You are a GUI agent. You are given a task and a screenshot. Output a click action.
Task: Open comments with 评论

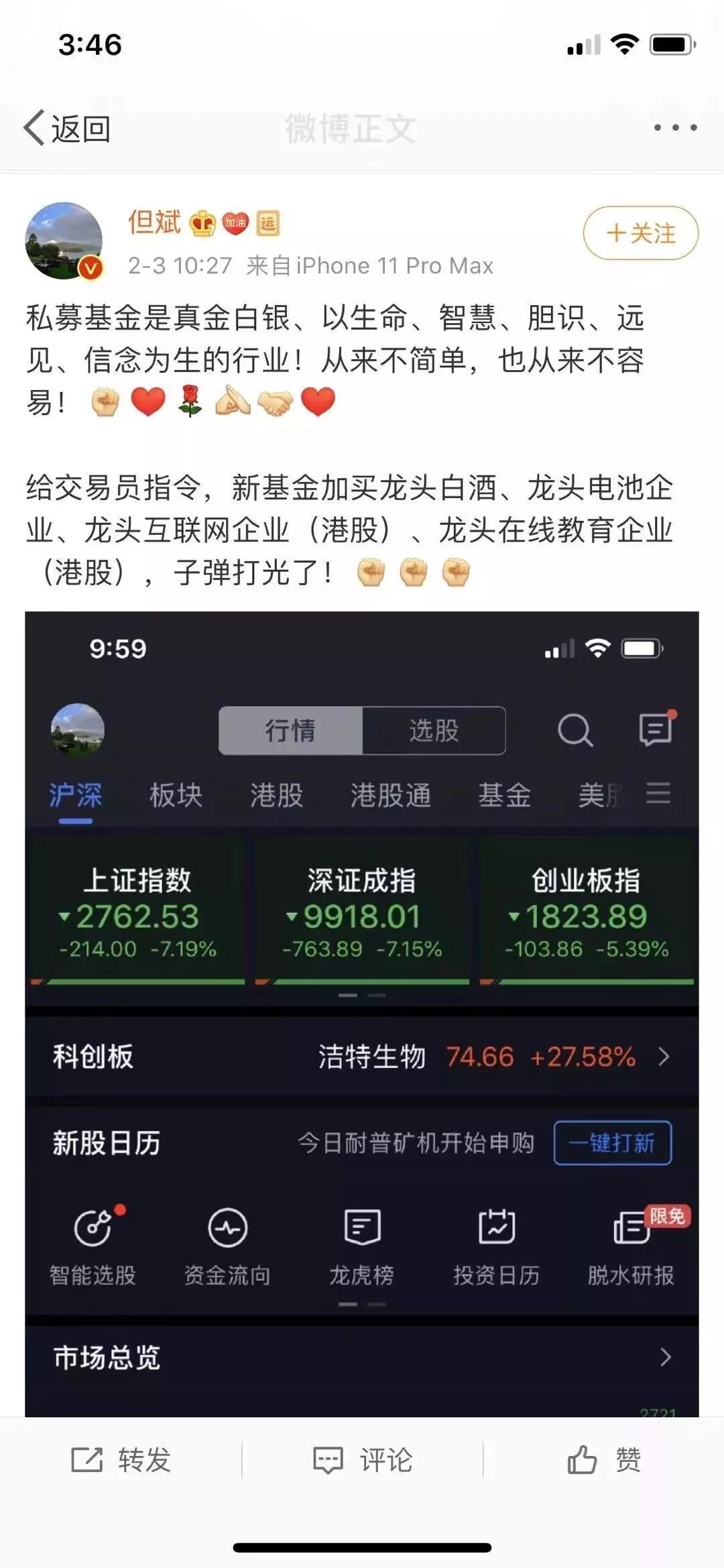click(x=363, y=1459)
